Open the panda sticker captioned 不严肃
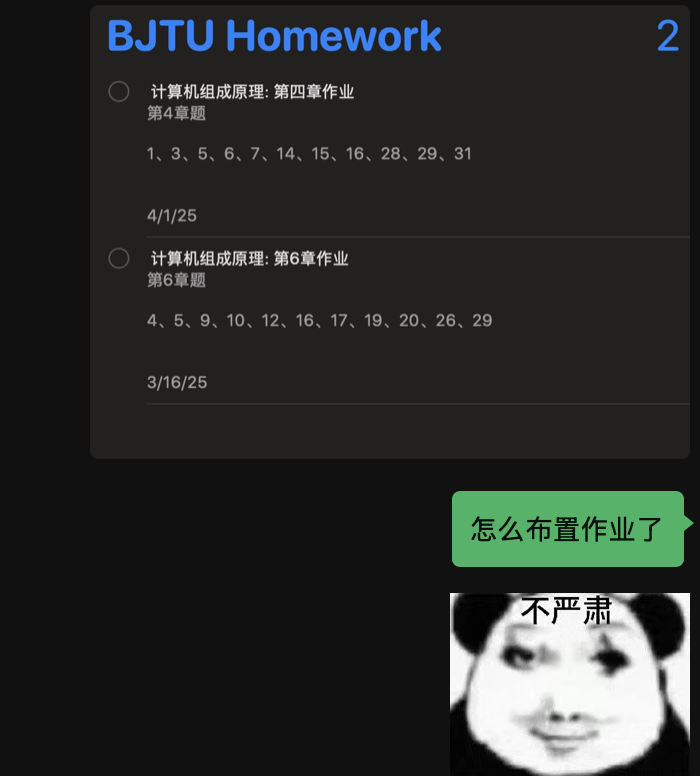This screenshot has width=700, height=776. click(x=569, y=684)
